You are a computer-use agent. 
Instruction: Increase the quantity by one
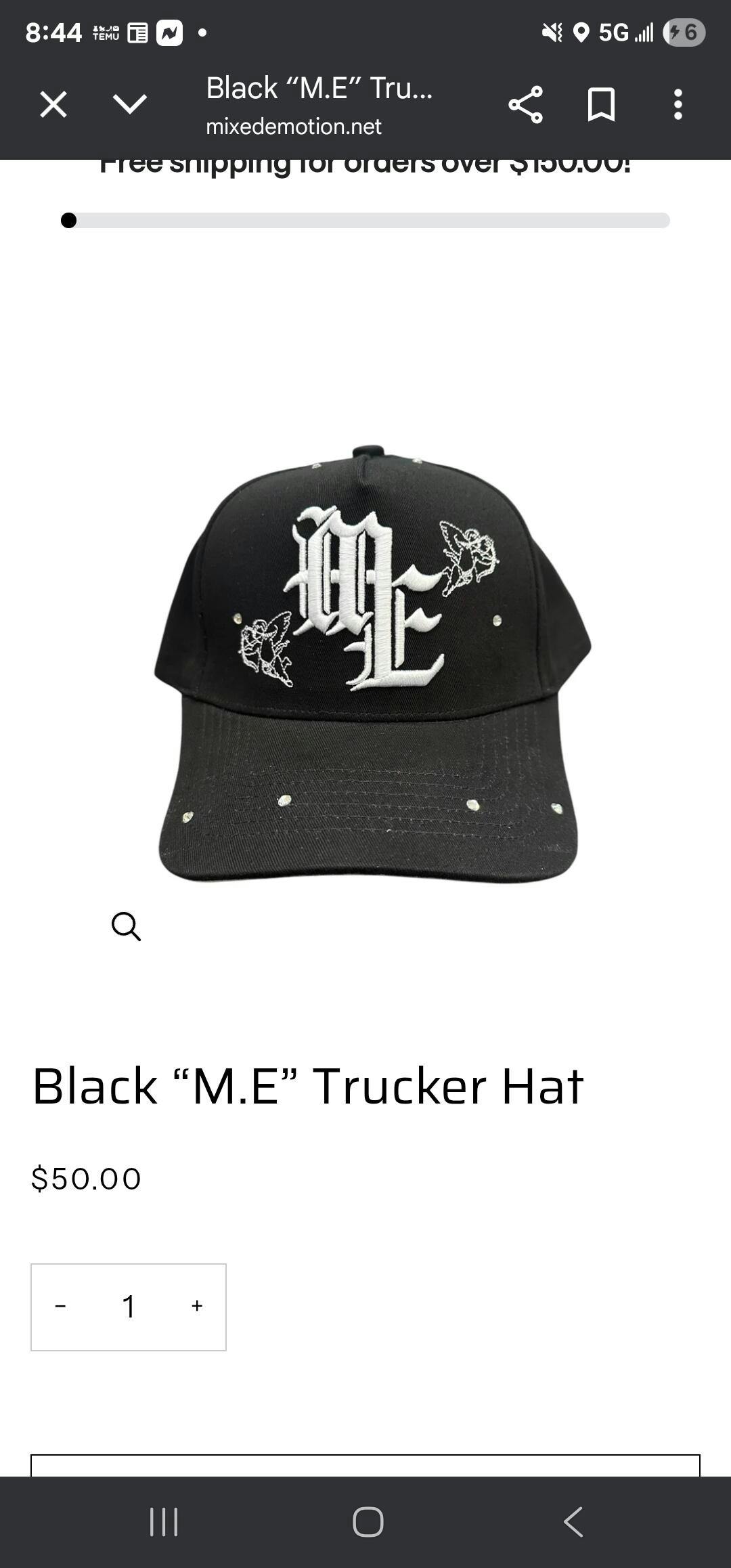click(x=197, y=1306)
